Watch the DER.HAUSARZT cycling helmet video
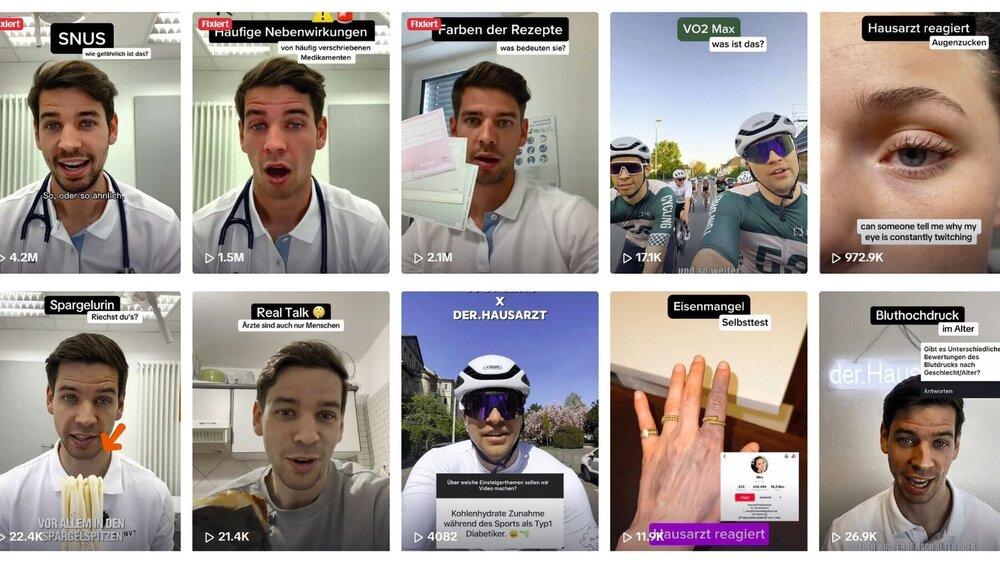 click(499, 420)
